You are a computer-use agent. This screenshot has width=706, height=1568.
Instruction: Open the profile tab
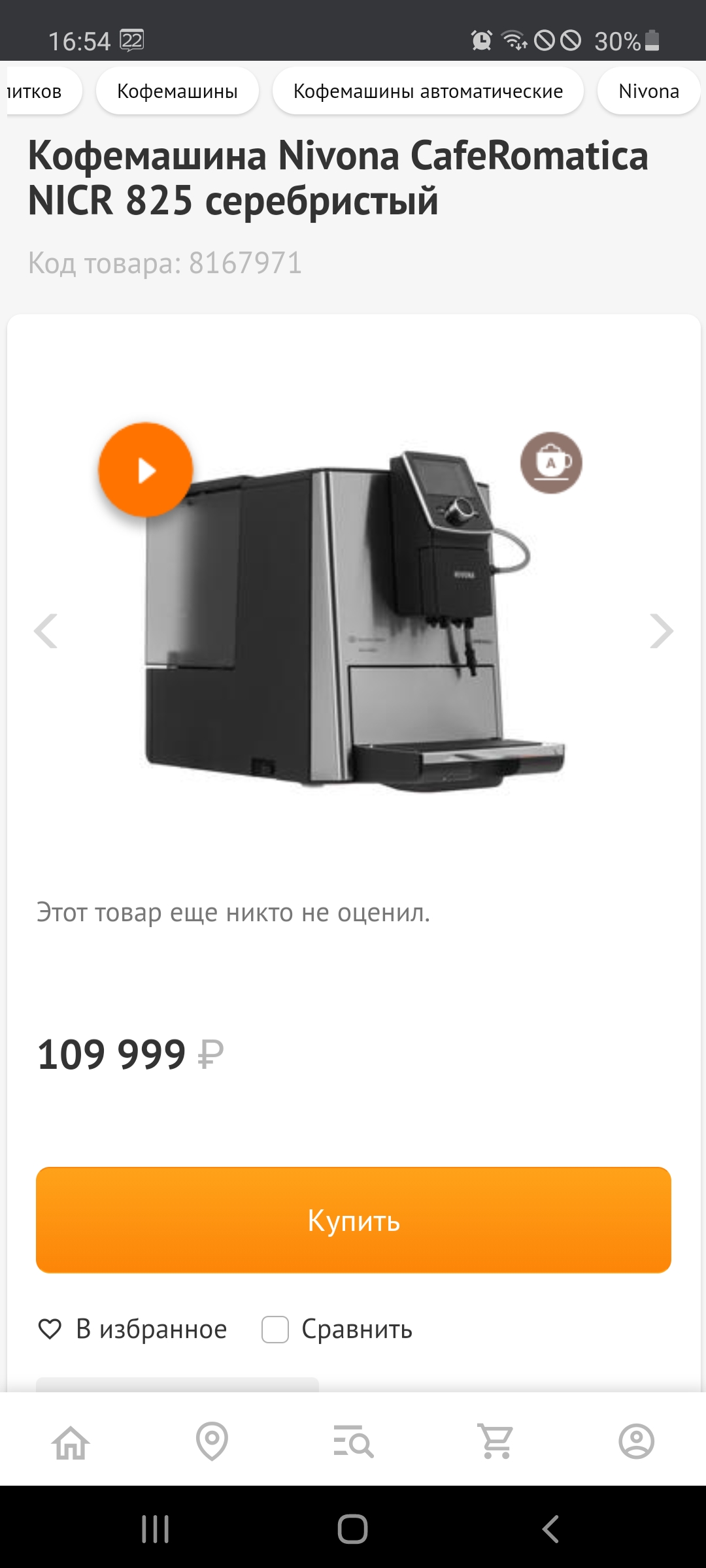[637, 1441]
